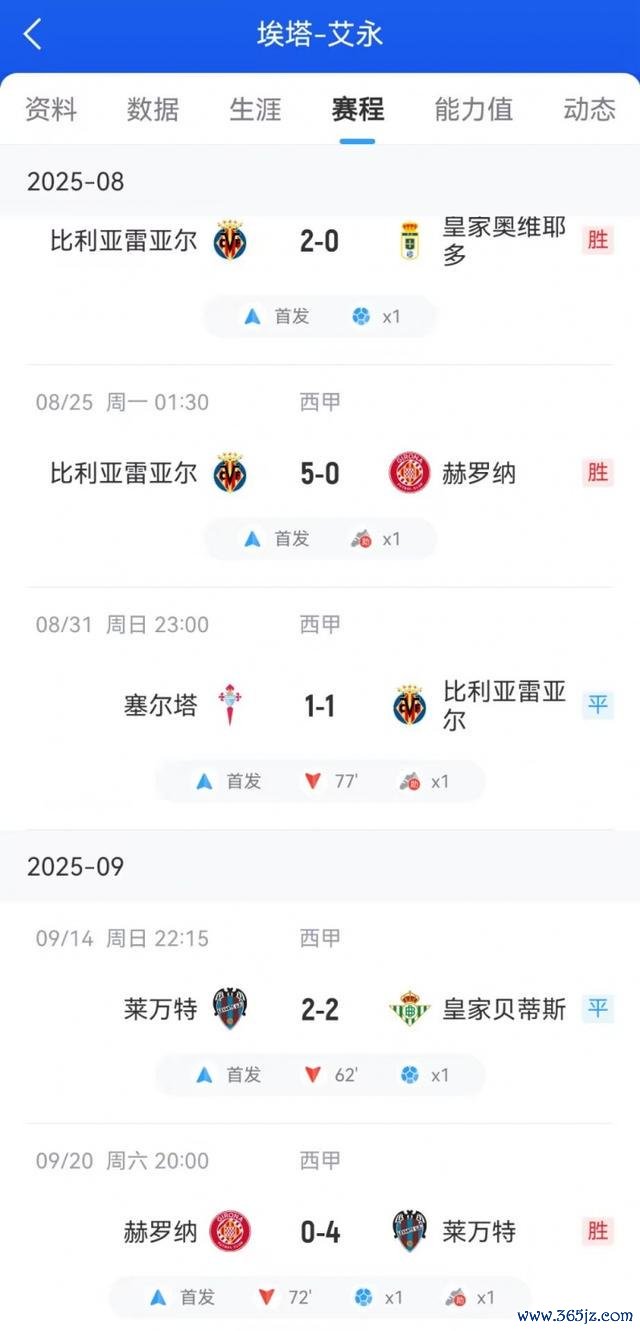Switch to the 能力值 tab

click(473, 109)
